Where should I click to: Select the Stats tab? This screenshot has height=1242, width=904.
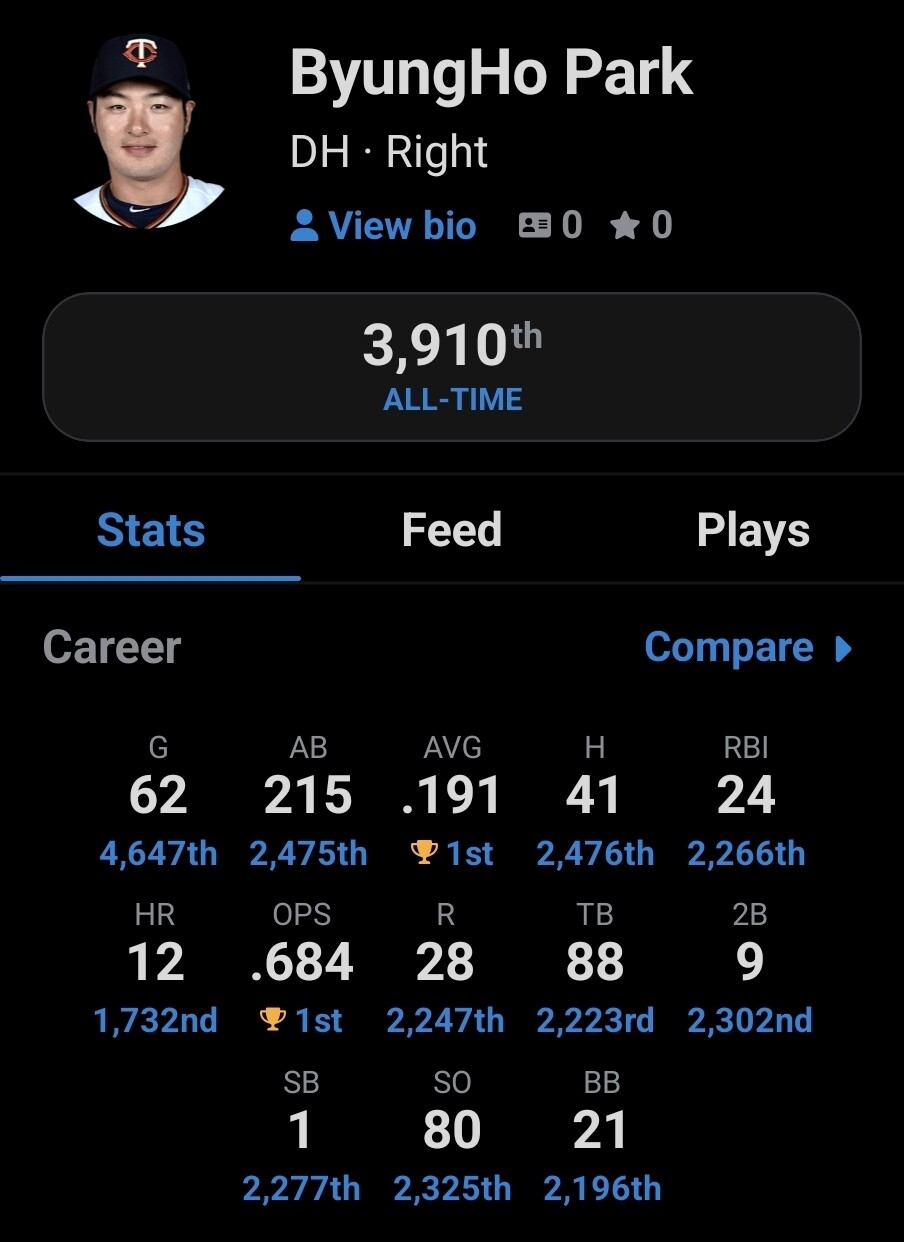tap(151, 530)
